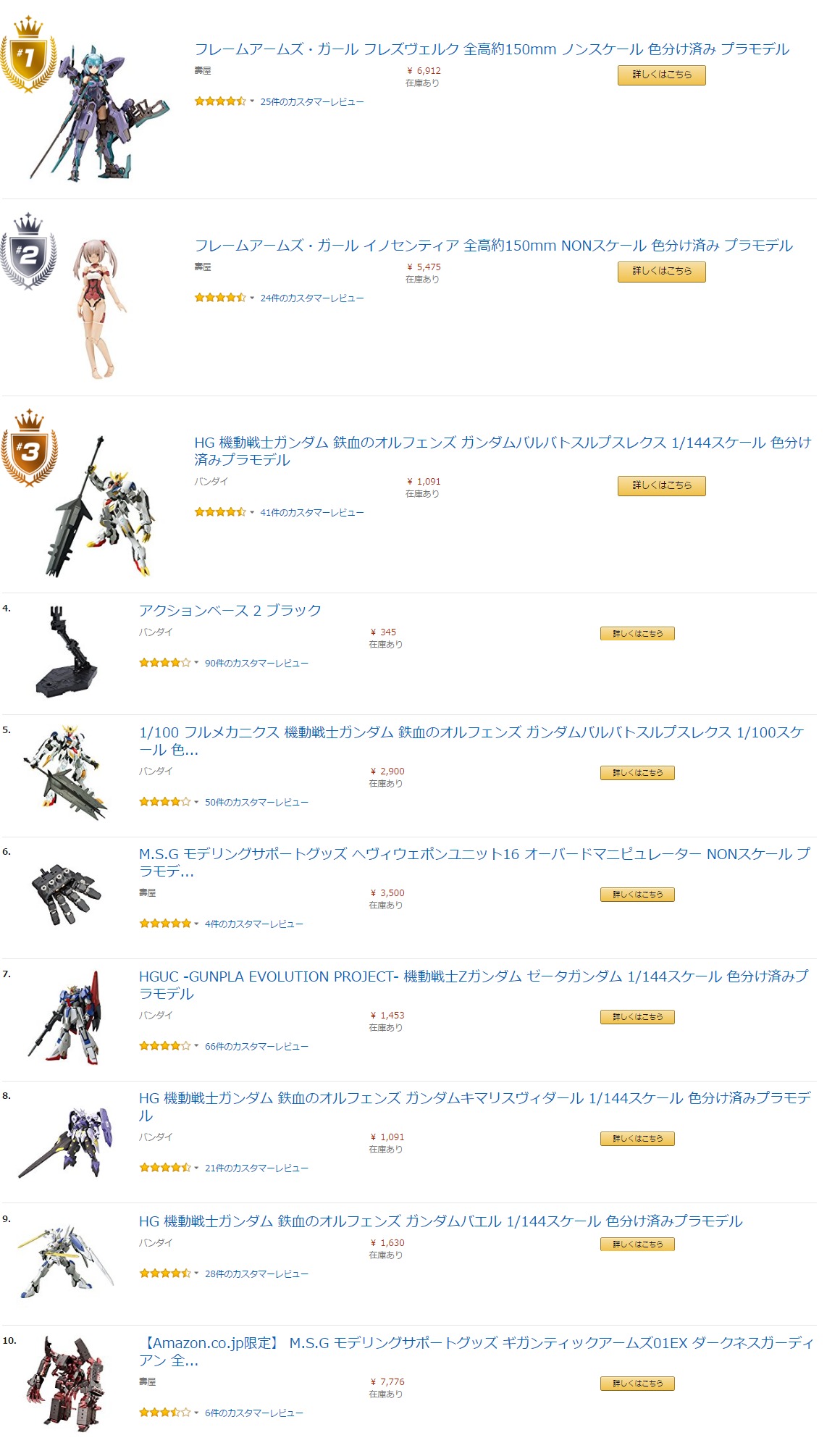
Task: Open アクションベース 2 ブラック link
Action: click(x=230, y=611)
